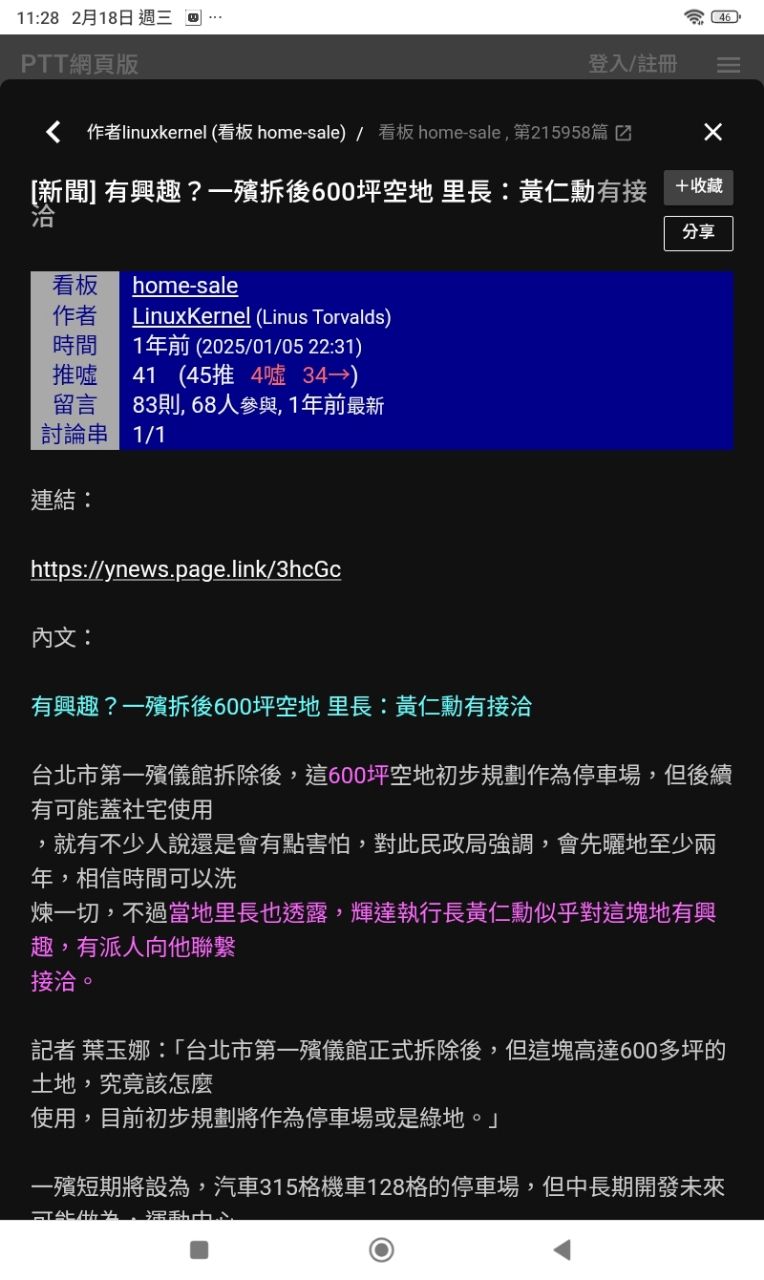Close the article overlay
Screen dimensions: 764x1280
[712, 132]
